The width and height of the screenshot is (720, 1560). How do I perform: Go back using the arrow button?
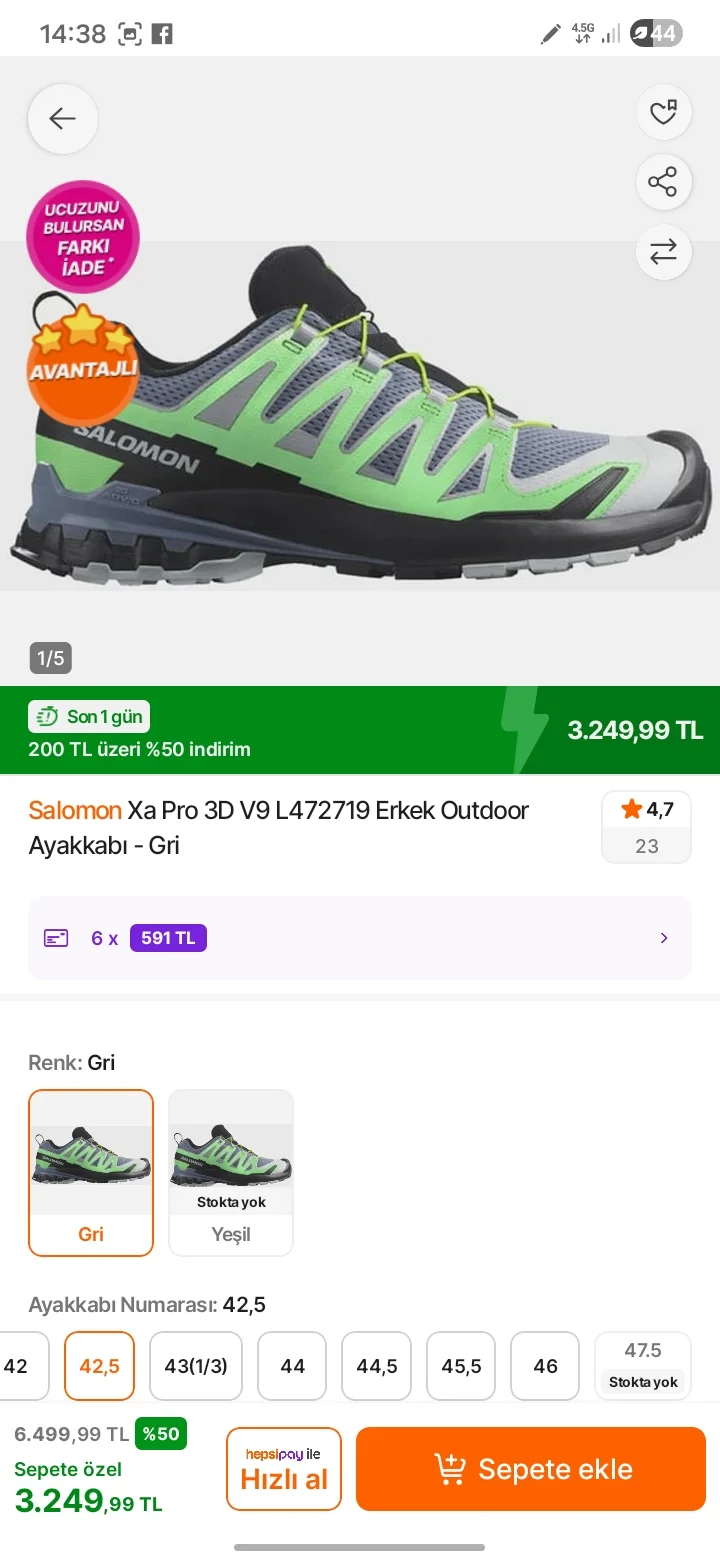point(62,119)
